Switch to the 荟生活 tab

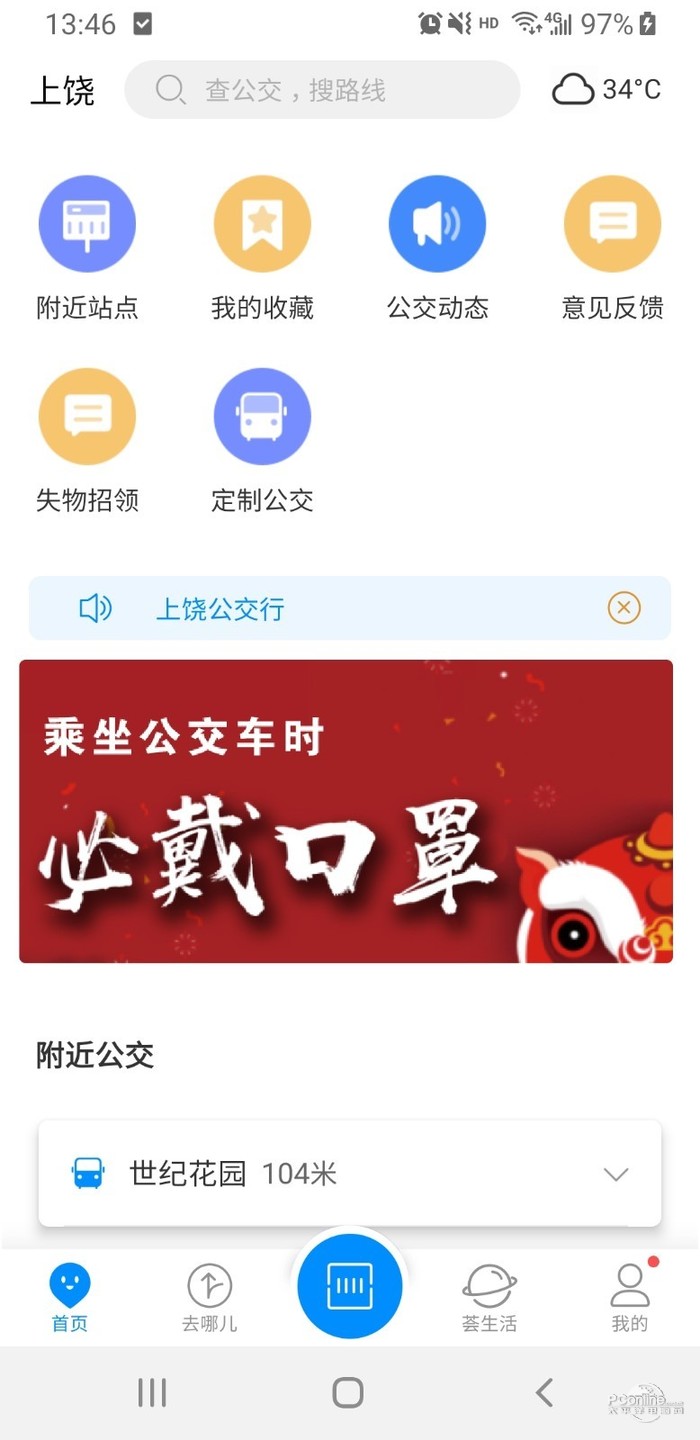489,1296
